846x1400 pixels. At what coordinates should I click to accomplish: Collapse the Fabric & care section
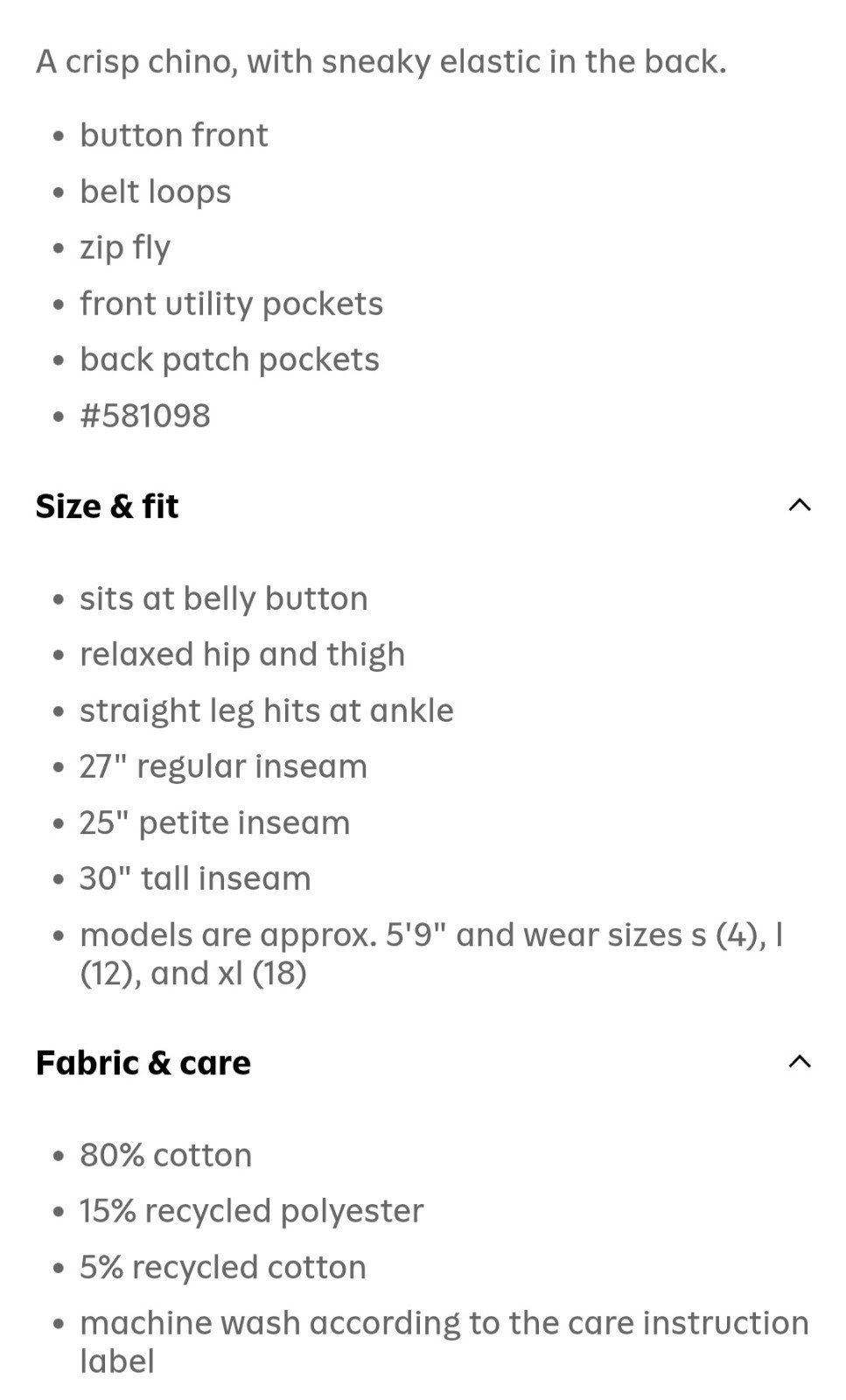[799, 1061]
